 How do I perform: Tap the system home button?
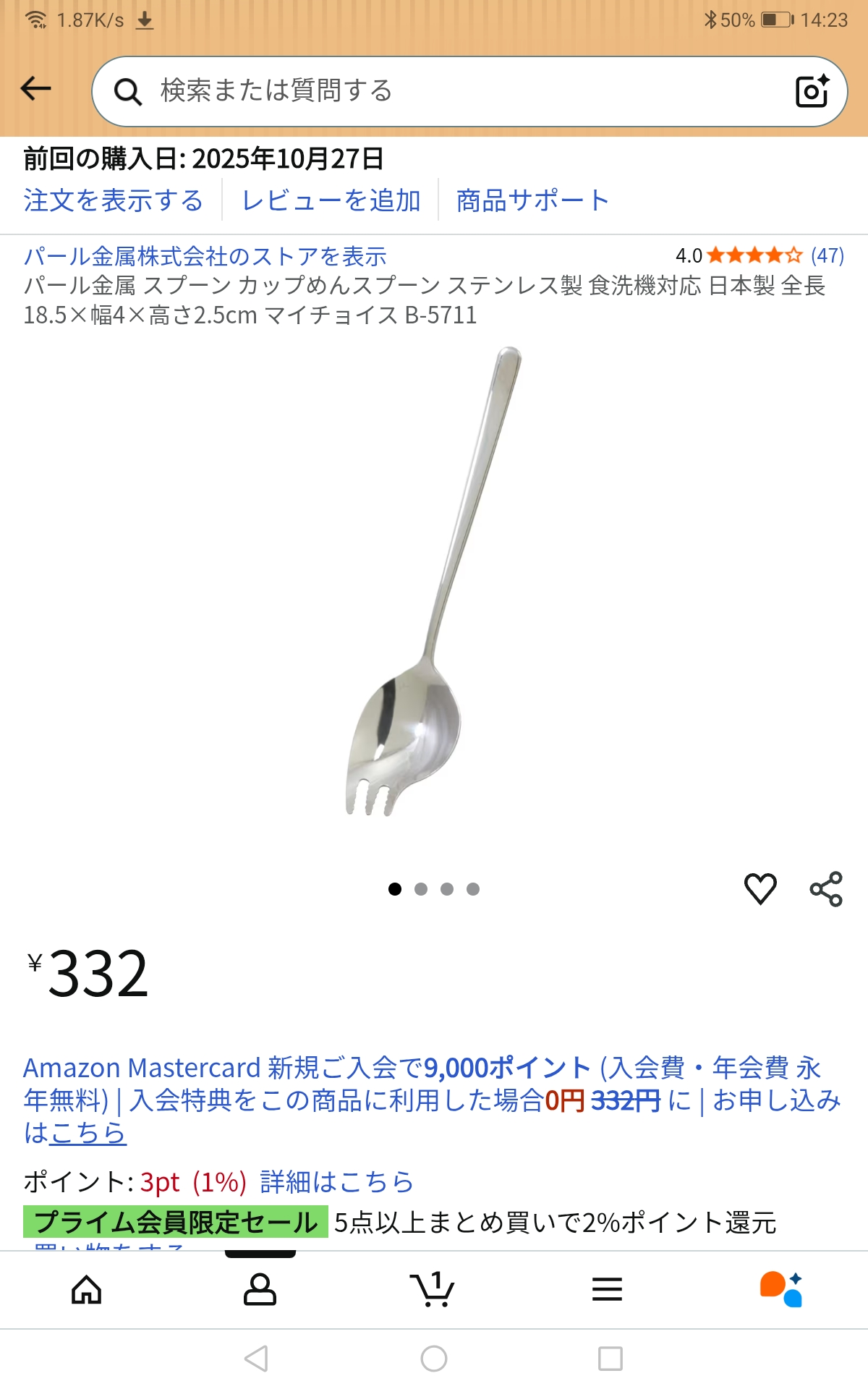[434, 1359]
